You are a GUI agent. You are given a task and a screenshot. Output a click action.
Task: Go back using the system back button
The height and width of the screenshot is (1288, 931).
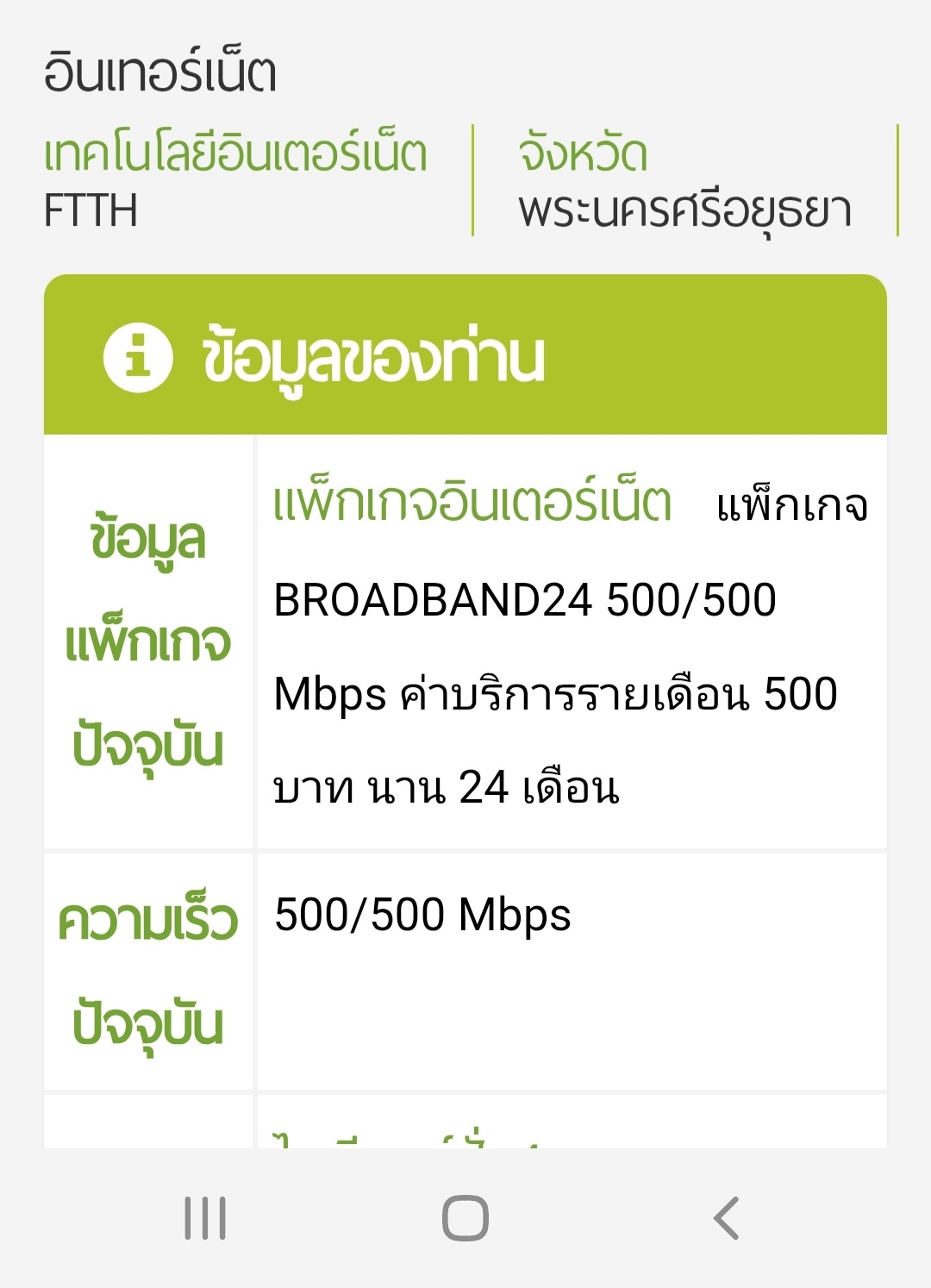[726, 1218]
